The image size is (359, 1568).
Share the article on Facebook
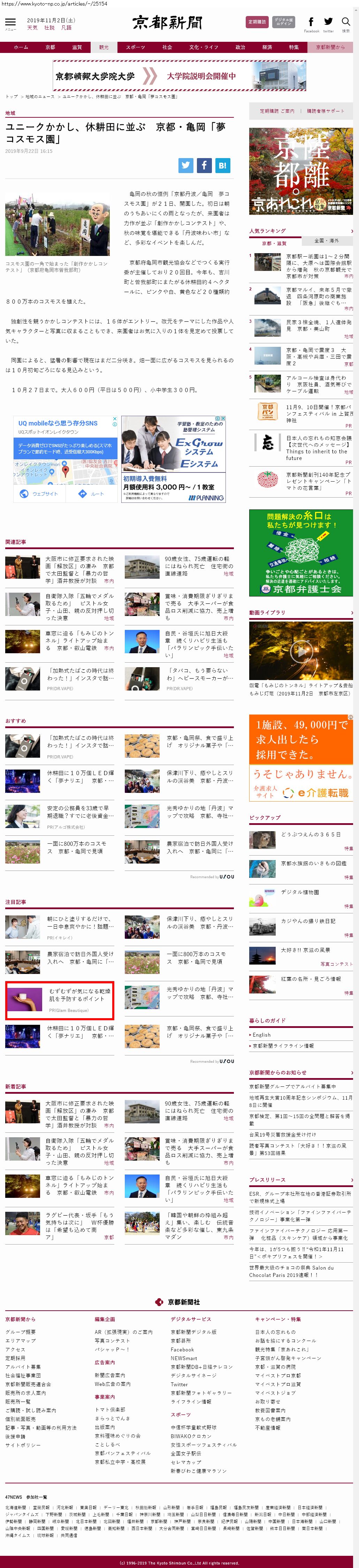204,165
